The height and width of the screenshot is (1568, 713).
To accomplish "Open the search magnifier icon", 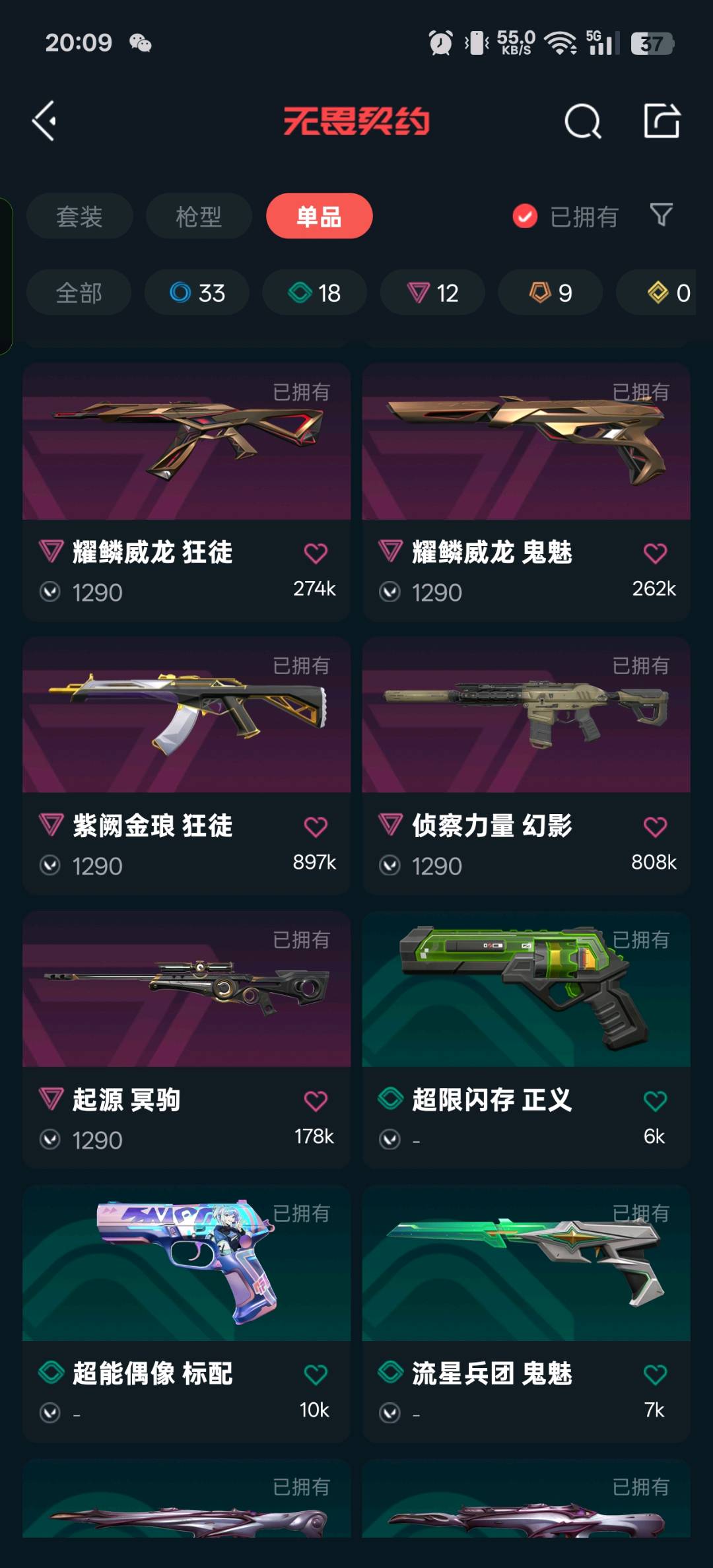I will (x=582, y=121).
